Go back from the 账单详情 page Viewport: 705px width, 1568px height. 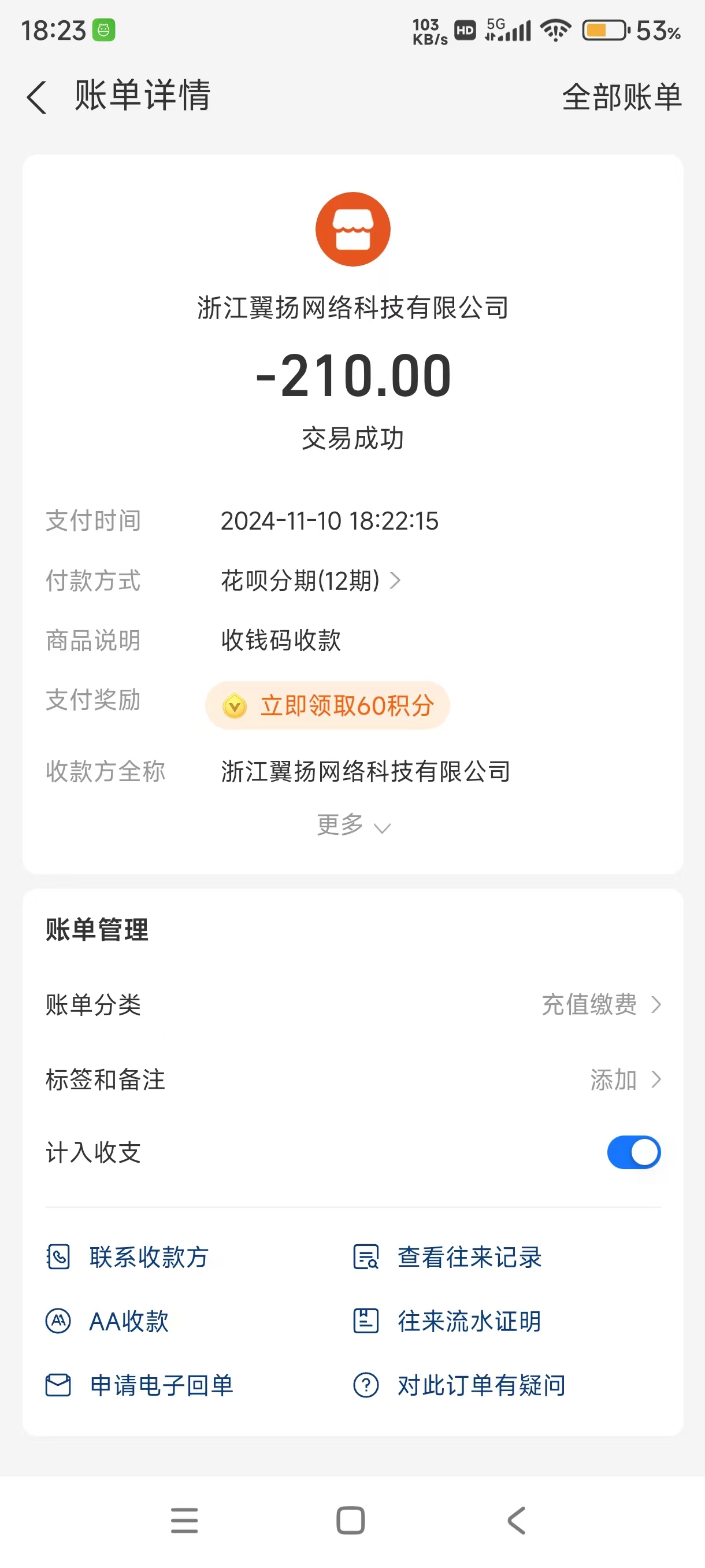(36, 97)
